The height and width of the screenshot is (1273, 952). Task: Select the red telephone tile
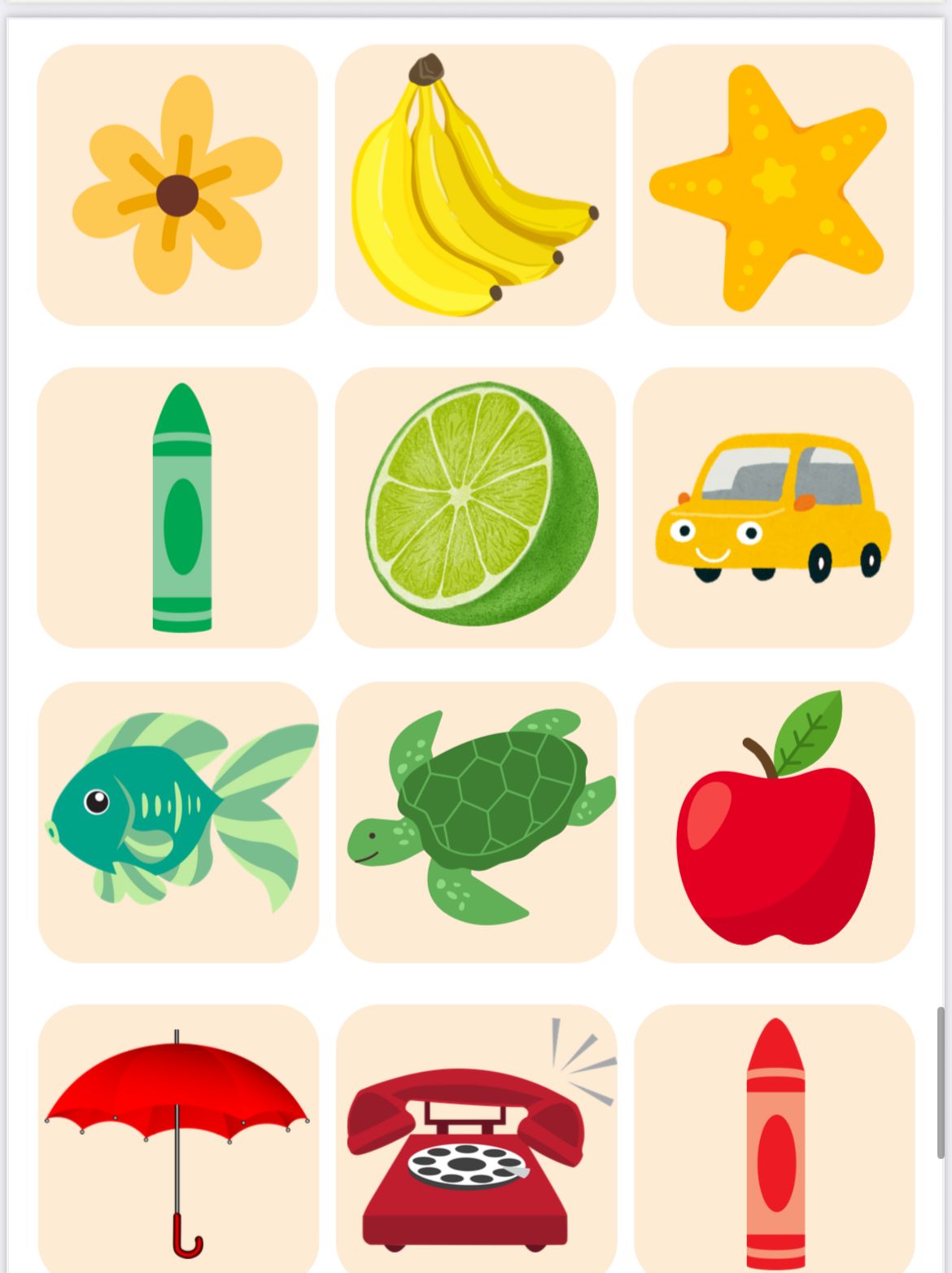point(476,1140)
